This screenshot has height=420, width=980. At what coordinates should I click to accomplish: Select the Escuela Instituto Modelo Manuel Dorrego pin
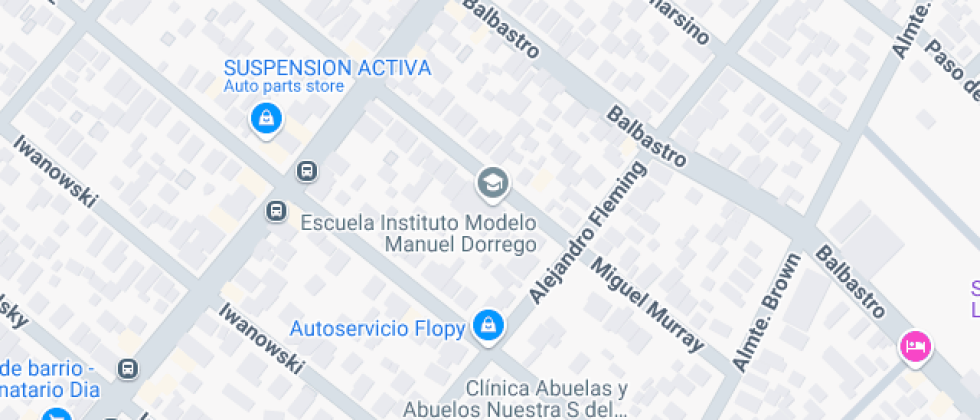tap(491, 183)
